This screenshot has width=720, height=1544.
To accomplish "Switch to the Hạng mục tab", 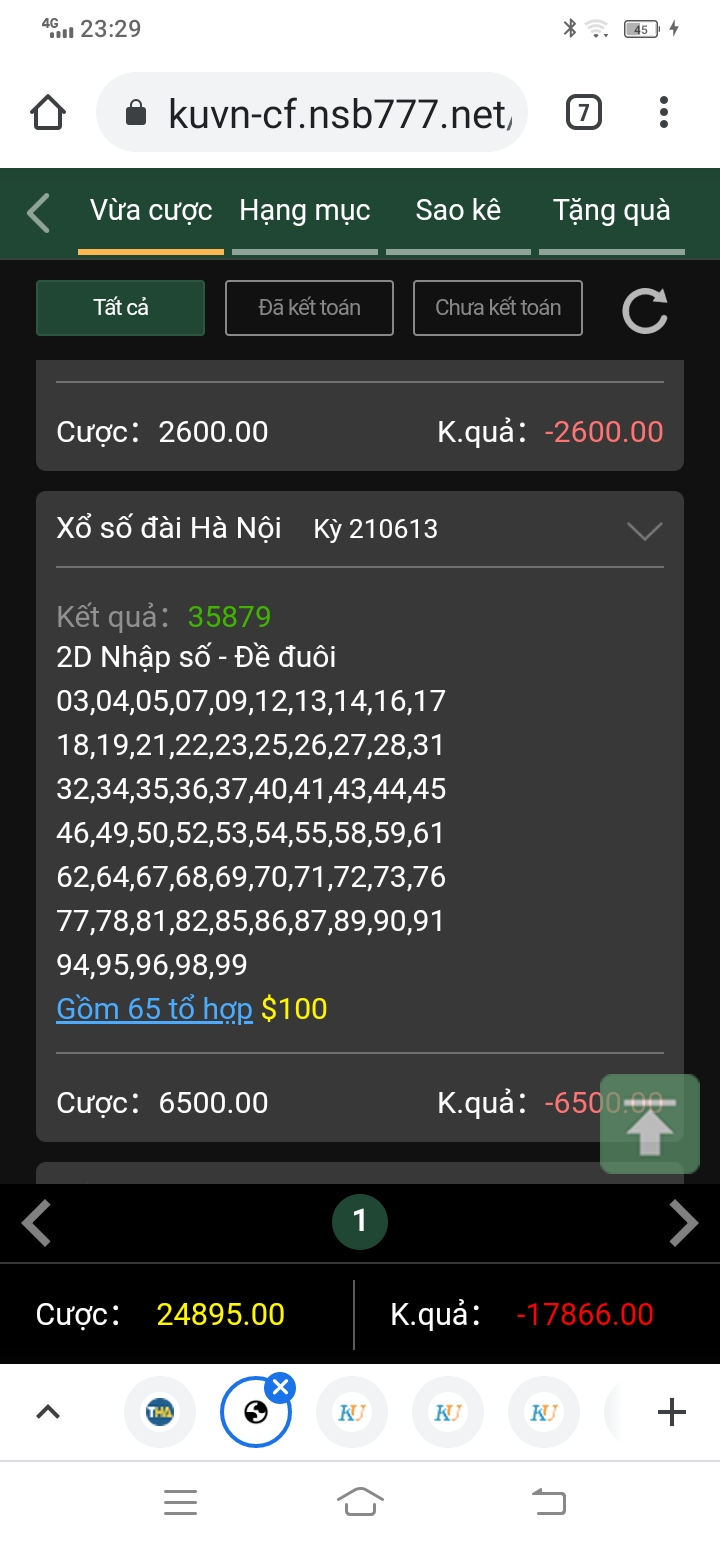I will [x=305, y=211].
